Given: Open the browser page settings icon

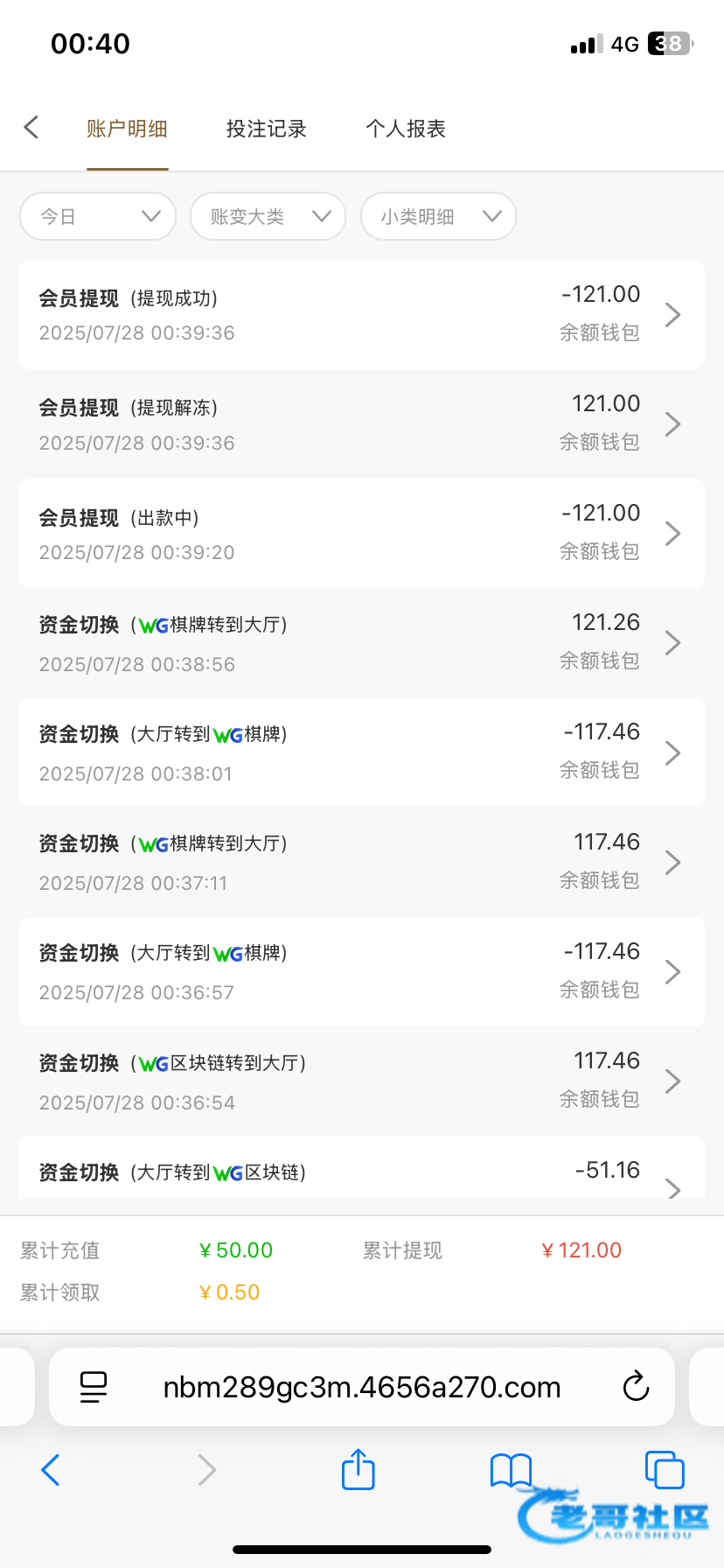Looking at the screenshot, I should 94,1387.
